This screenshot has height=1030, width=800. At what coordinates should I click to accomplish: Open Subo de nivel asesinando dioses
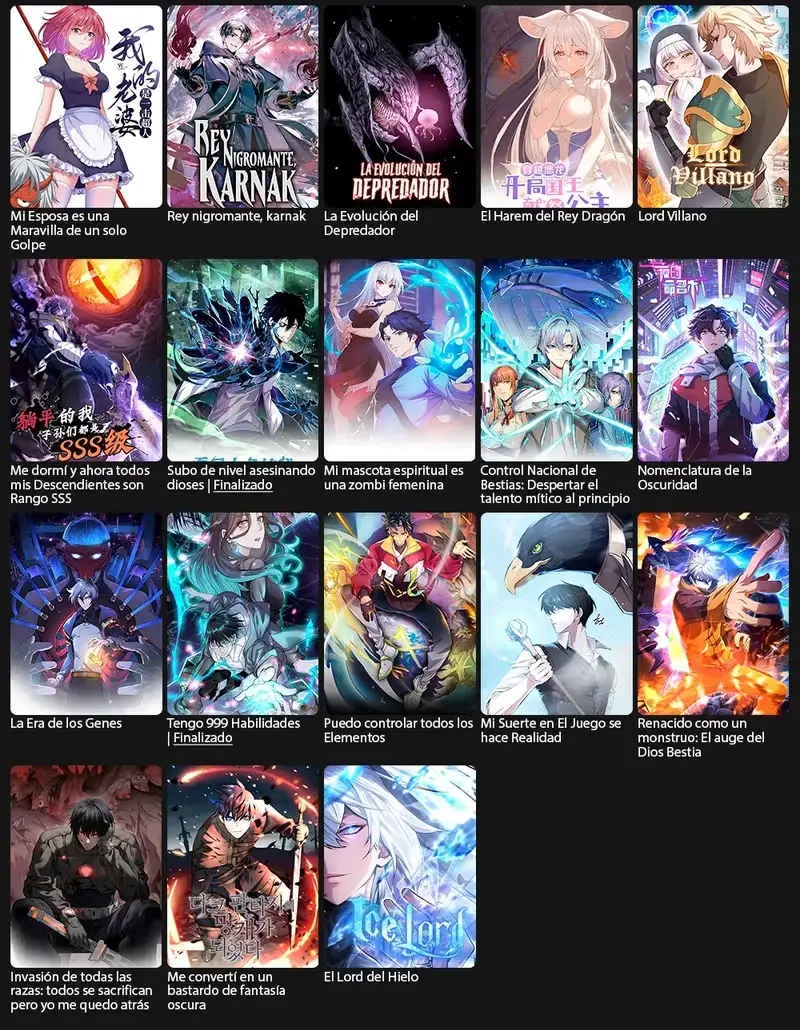(243, 360)
